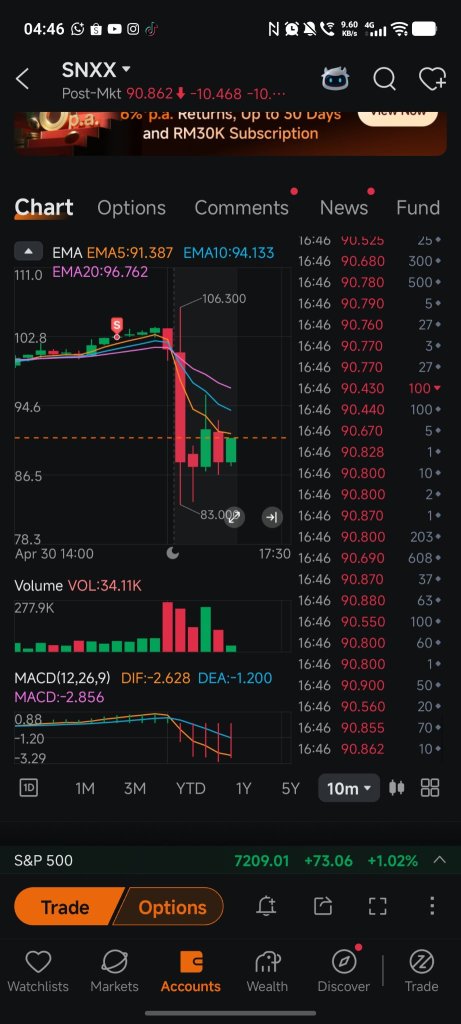Set a price alert with the bell icon

pyautogui.click(x=266, y=906)
